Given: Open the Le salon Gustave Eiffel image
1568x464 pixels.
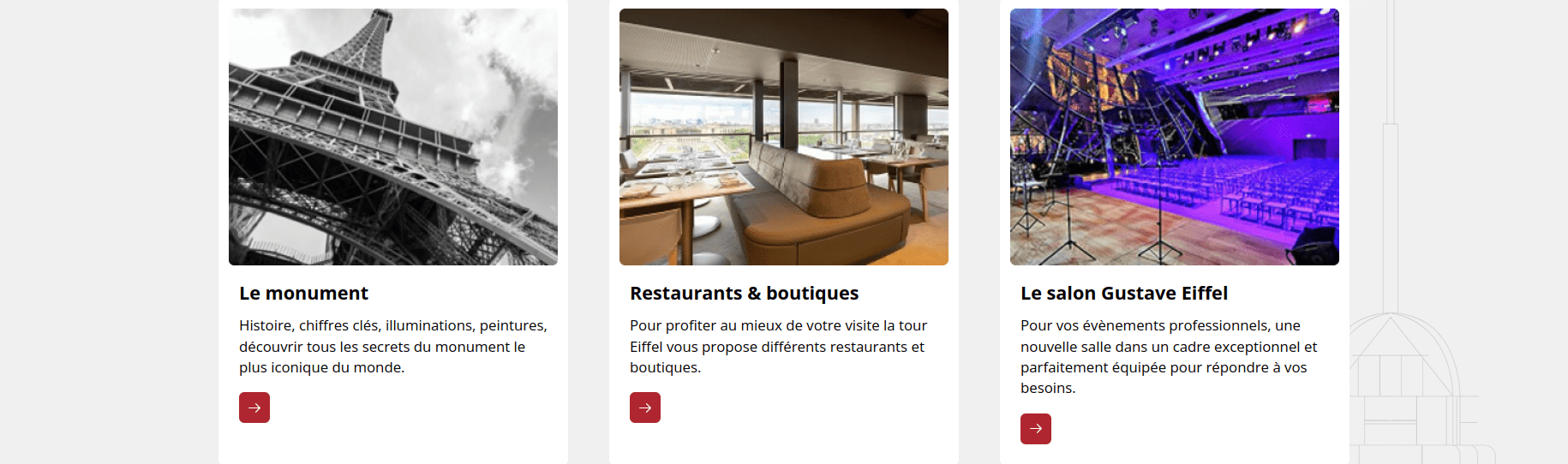Looking at the screenshot, I should pos(1175,137).
